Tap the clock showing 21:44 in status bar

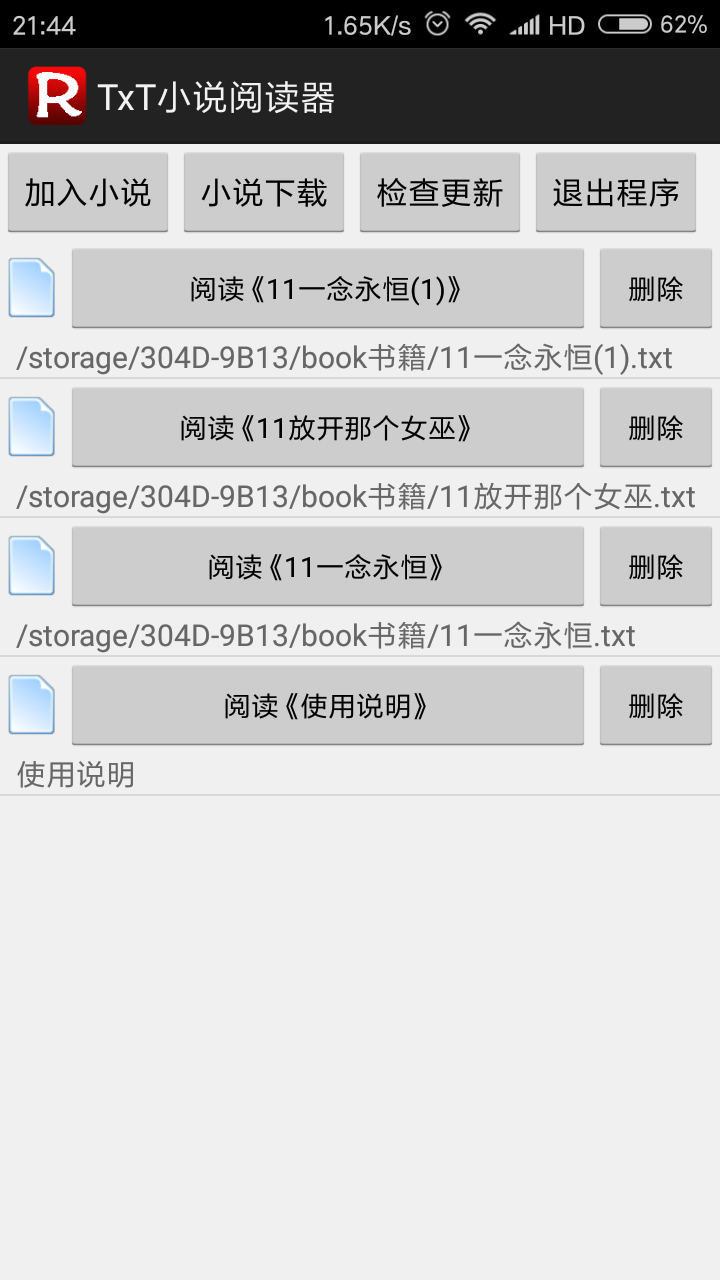point(45,24)
